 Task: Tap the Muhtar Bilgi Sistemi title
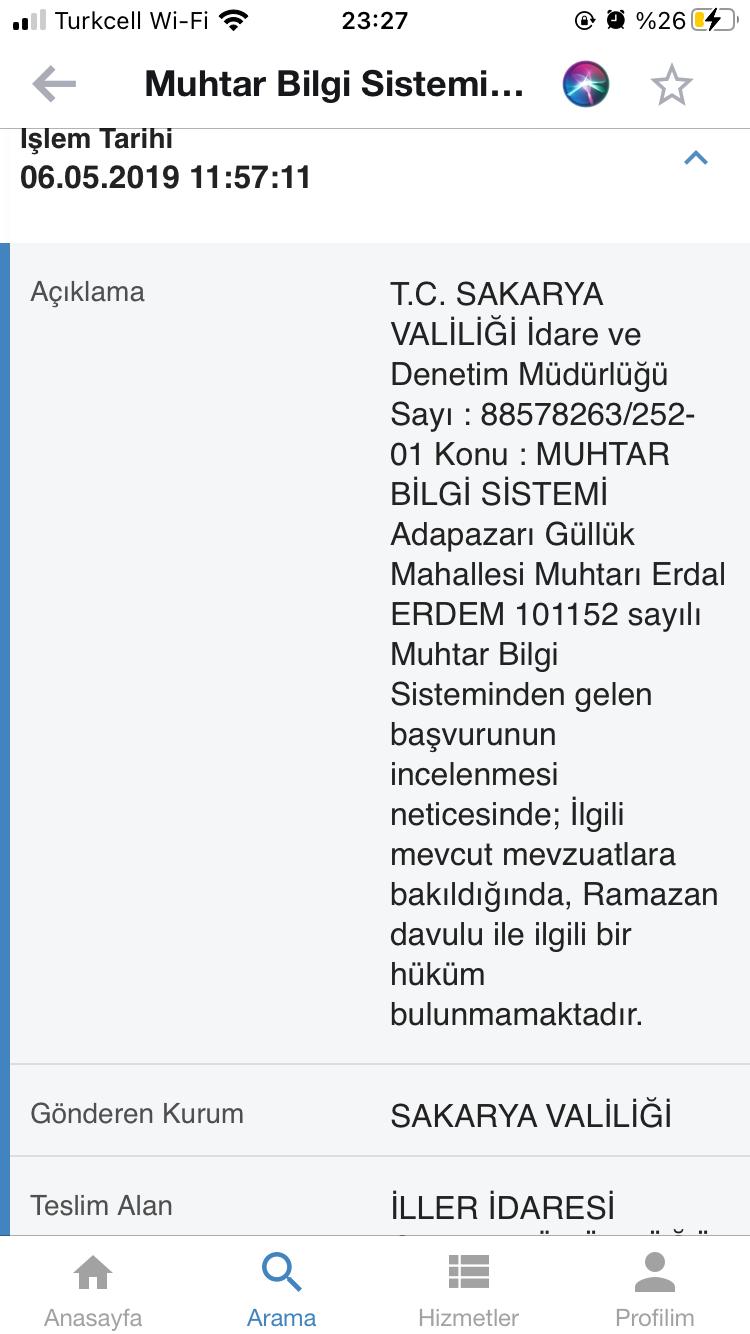click(334, 84)
